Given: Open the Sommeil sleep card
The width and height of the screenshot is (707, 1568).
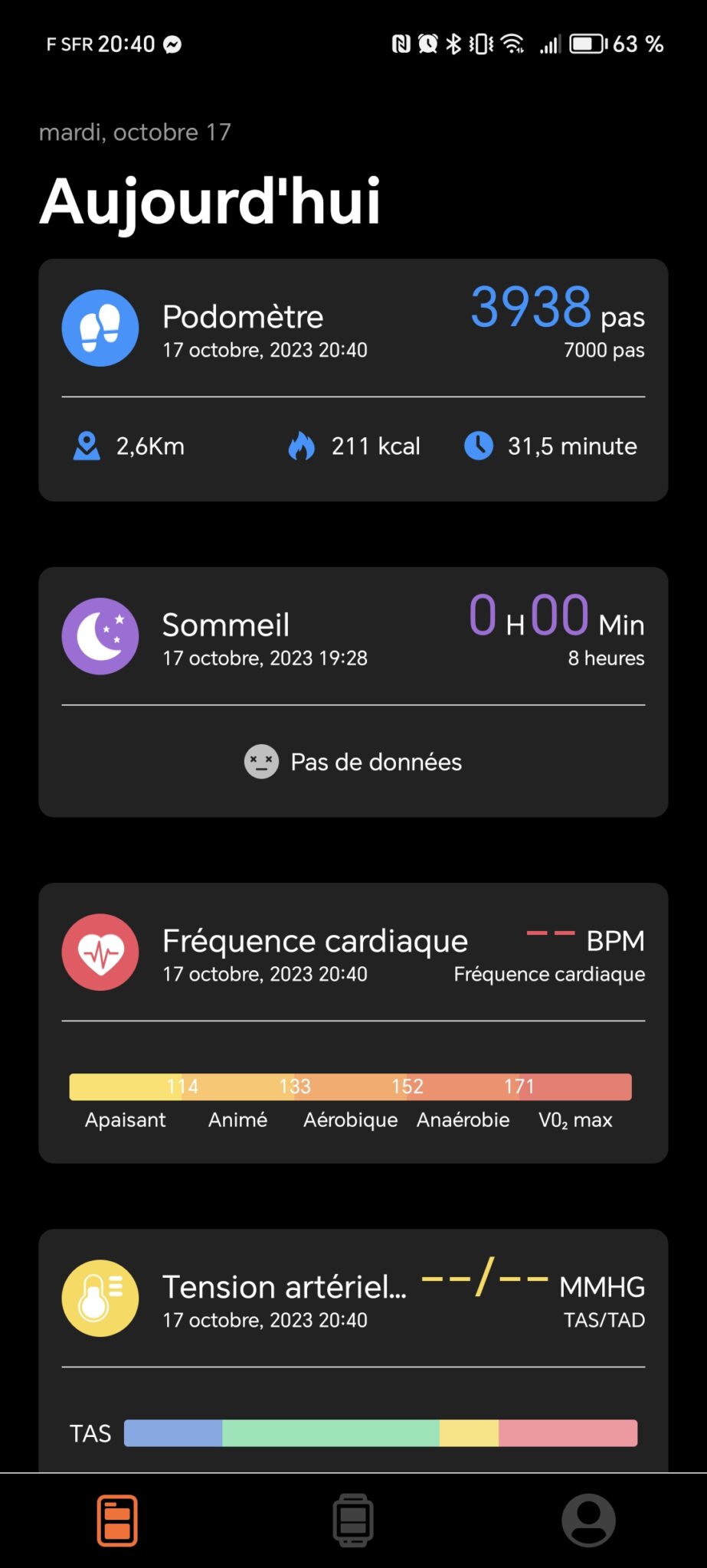Looking at the screenshot, I should click(353, 691).
